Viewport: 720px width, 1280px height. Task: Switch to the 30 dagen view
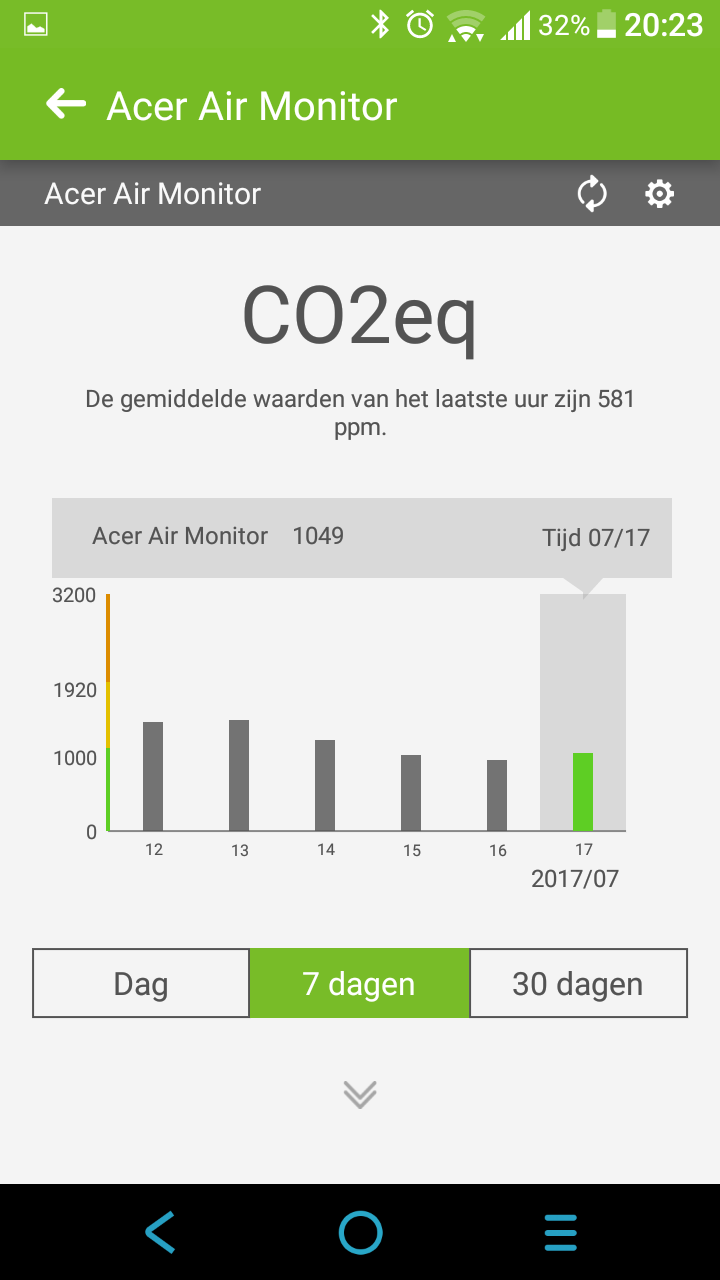coord(578,983)
